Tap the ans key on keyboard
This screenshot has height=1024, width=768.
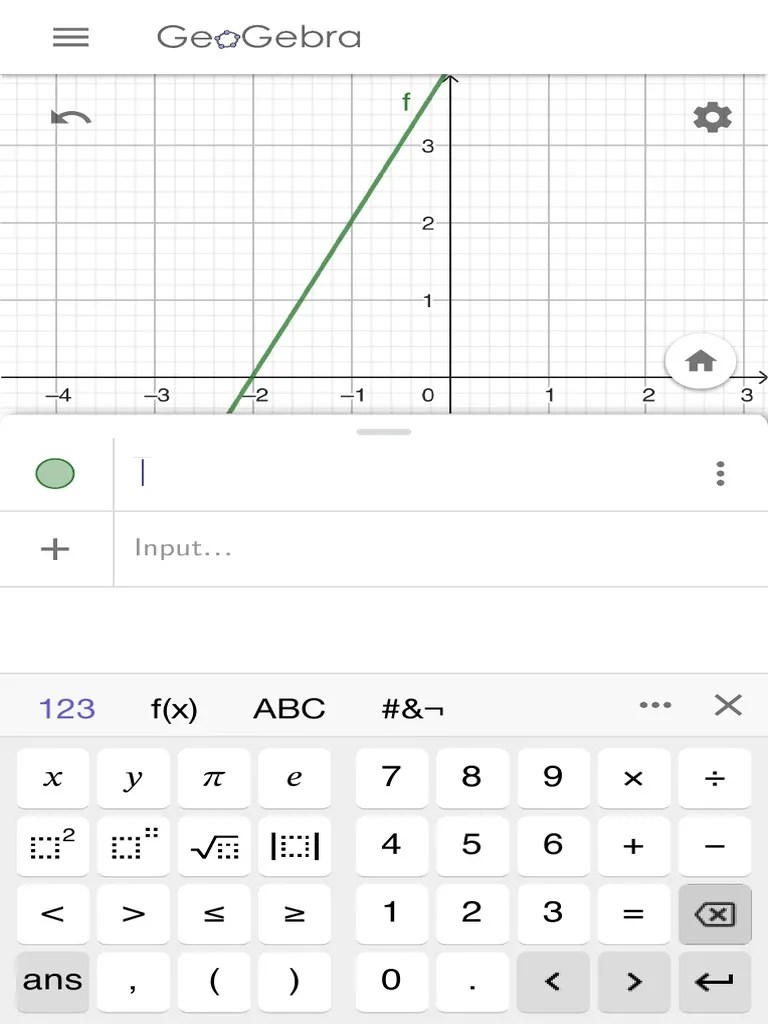[52, 981]
